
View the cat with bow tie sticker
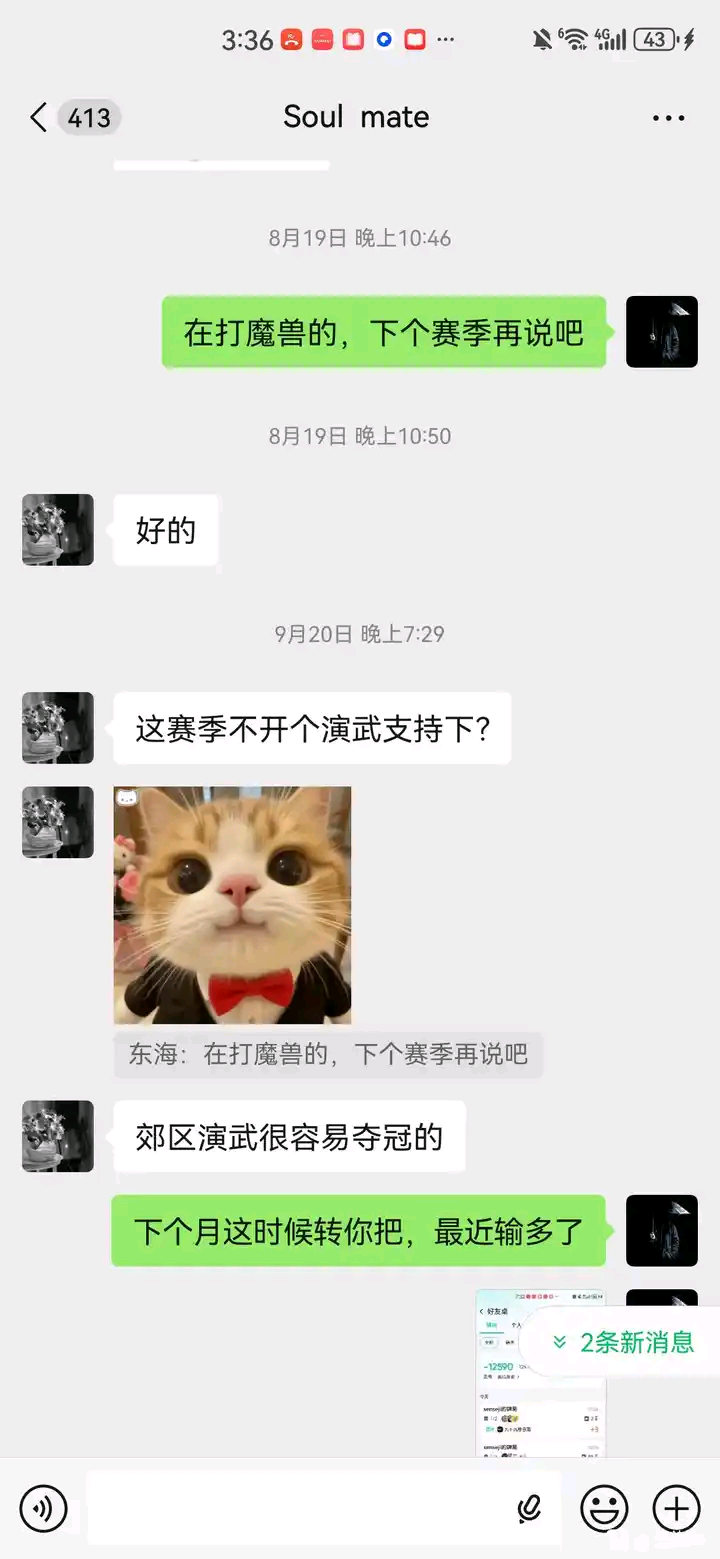(232, 904)
